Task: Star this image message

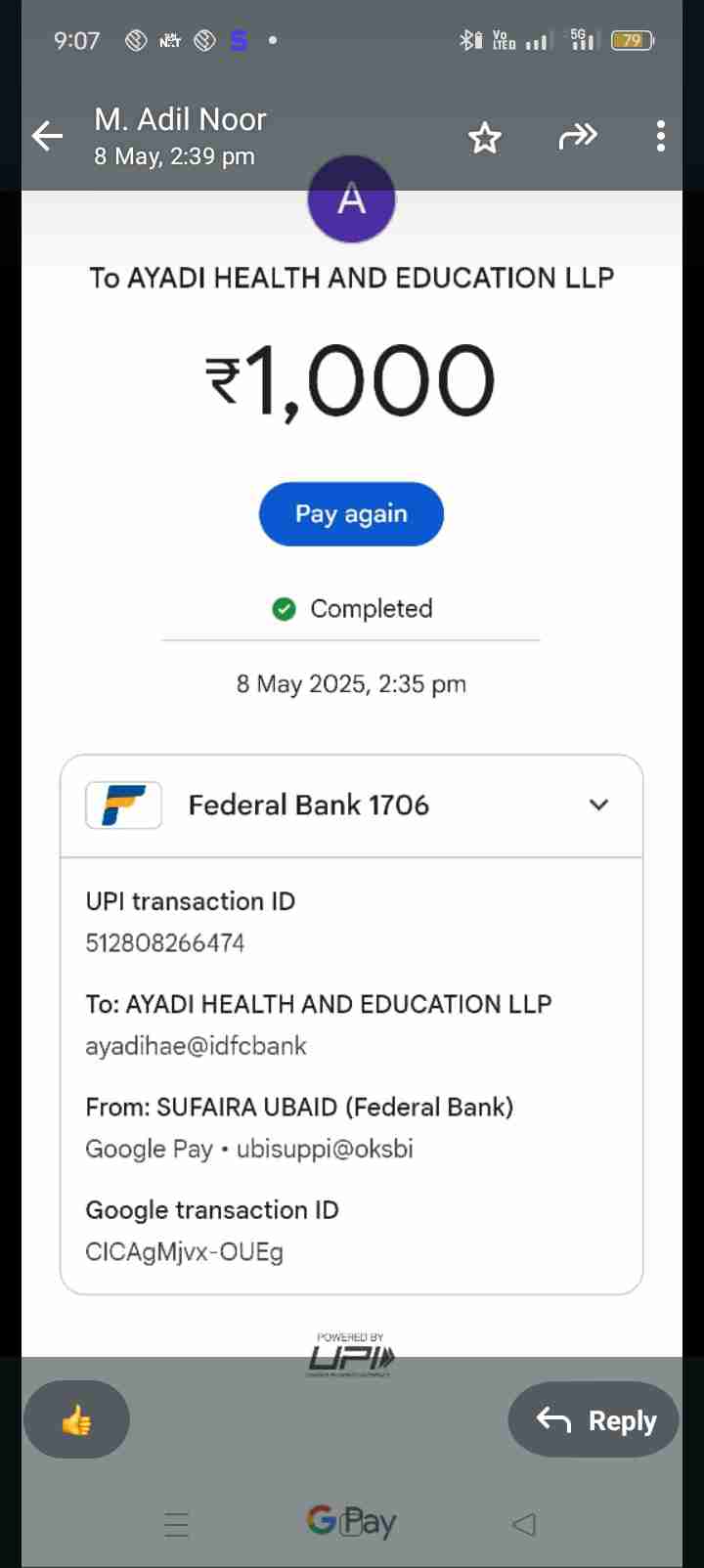Action: (485, 137)
